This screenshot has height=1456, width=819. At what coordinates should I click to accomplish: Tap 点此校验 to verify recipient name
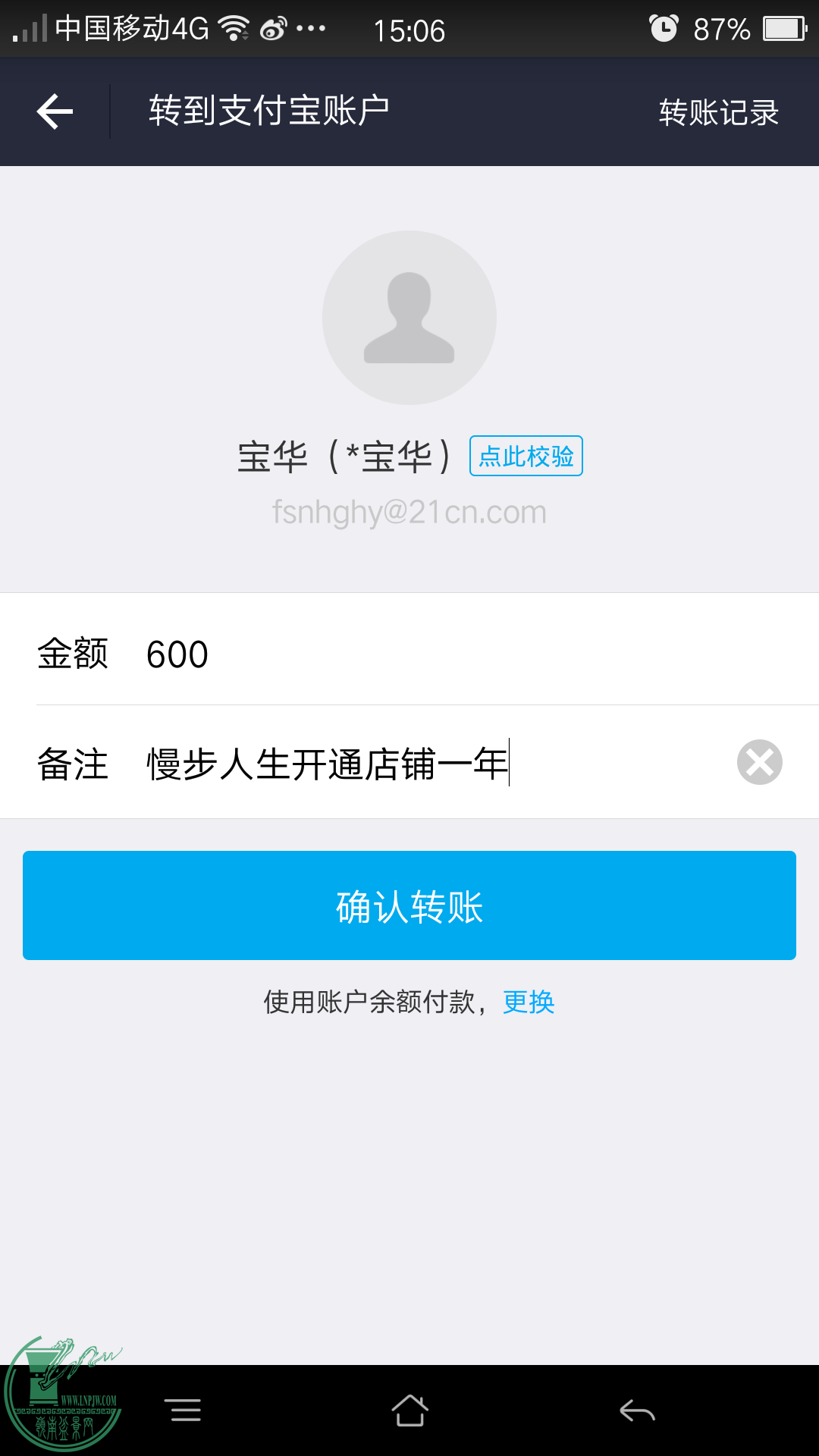pyautogui.click(x=526, y=457)
